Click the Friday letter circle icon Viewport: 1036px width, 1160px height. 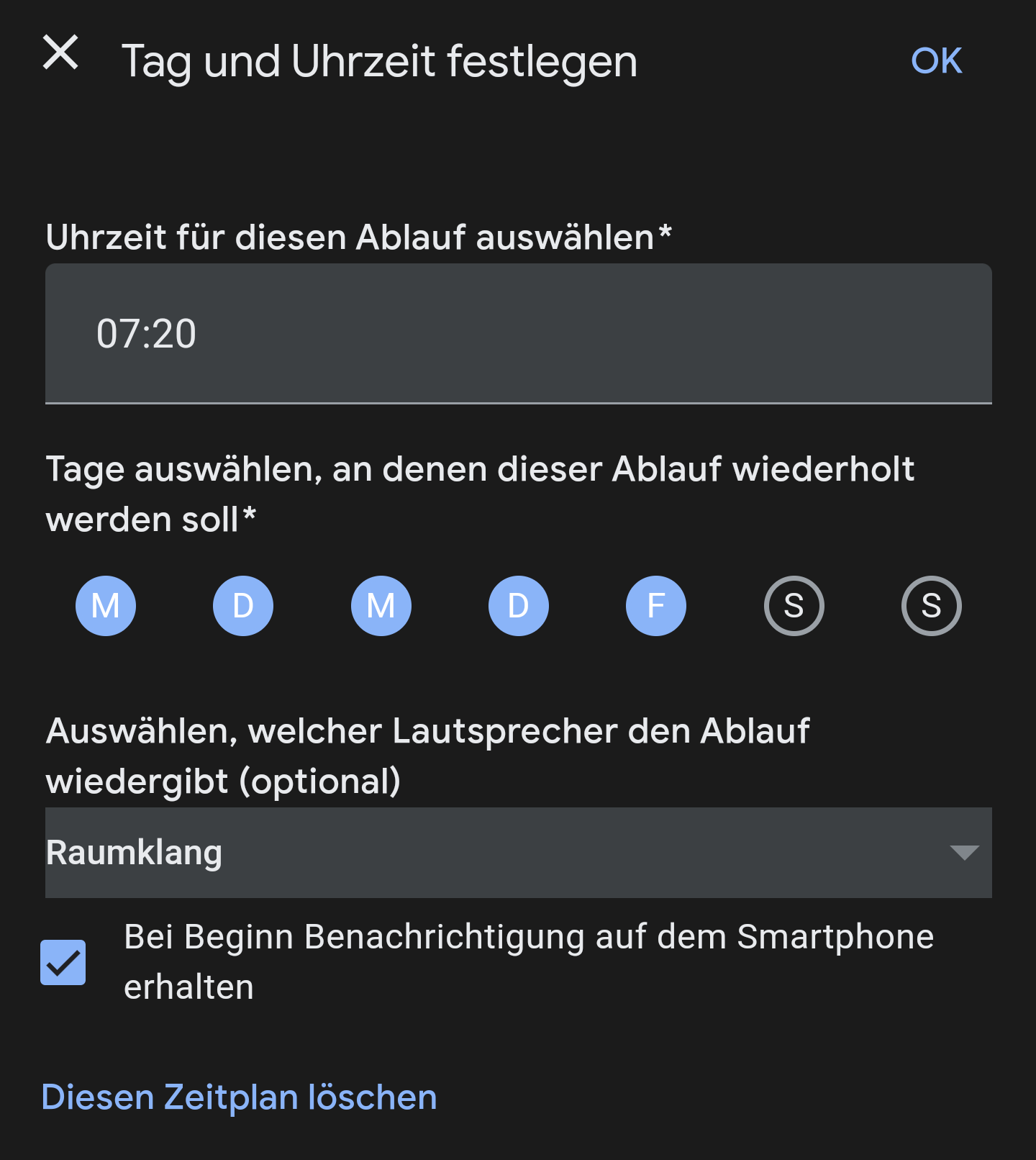tap(655, 605)
